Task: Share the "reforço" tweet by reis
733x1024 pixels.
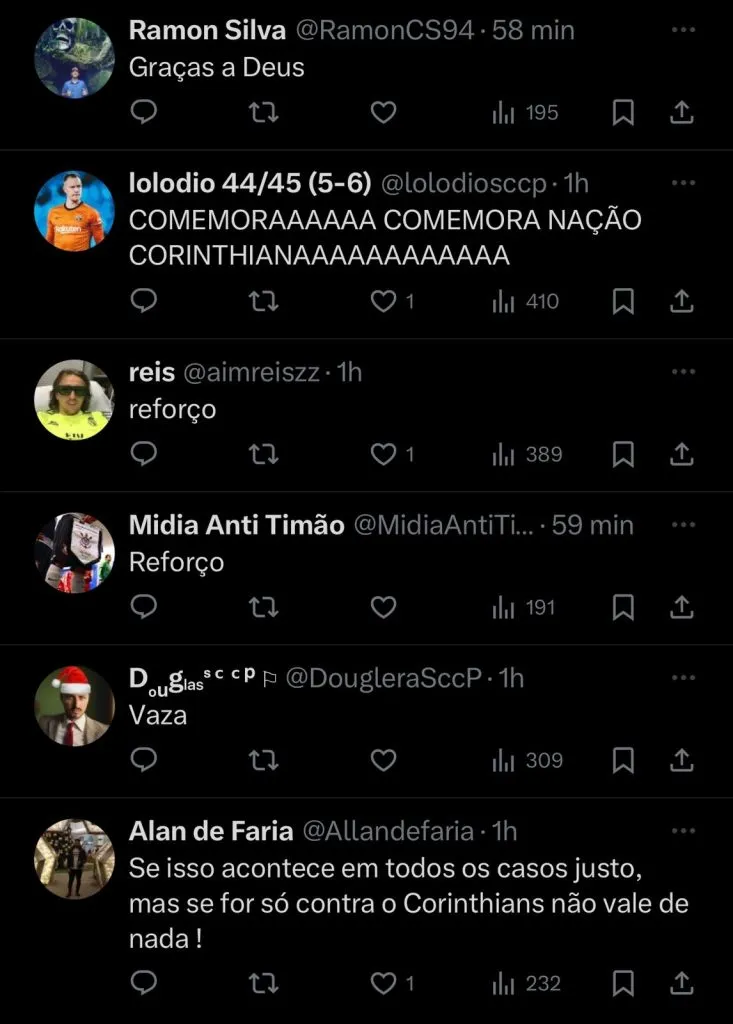Action: pos(682,455)
